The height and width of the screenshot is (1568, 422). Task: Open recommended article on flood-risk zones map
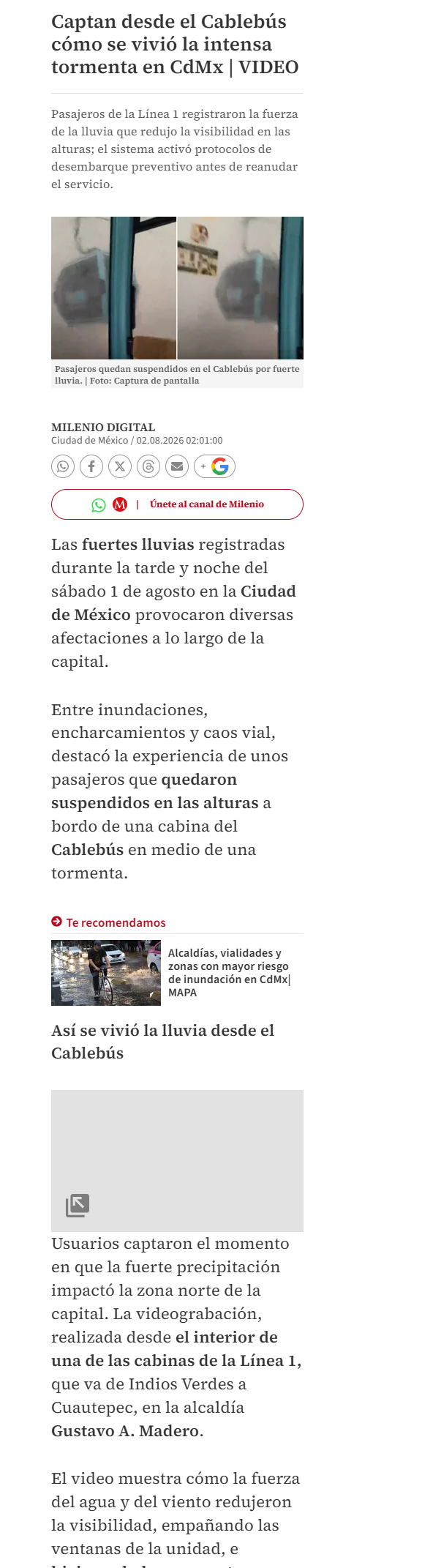point(177,972)
